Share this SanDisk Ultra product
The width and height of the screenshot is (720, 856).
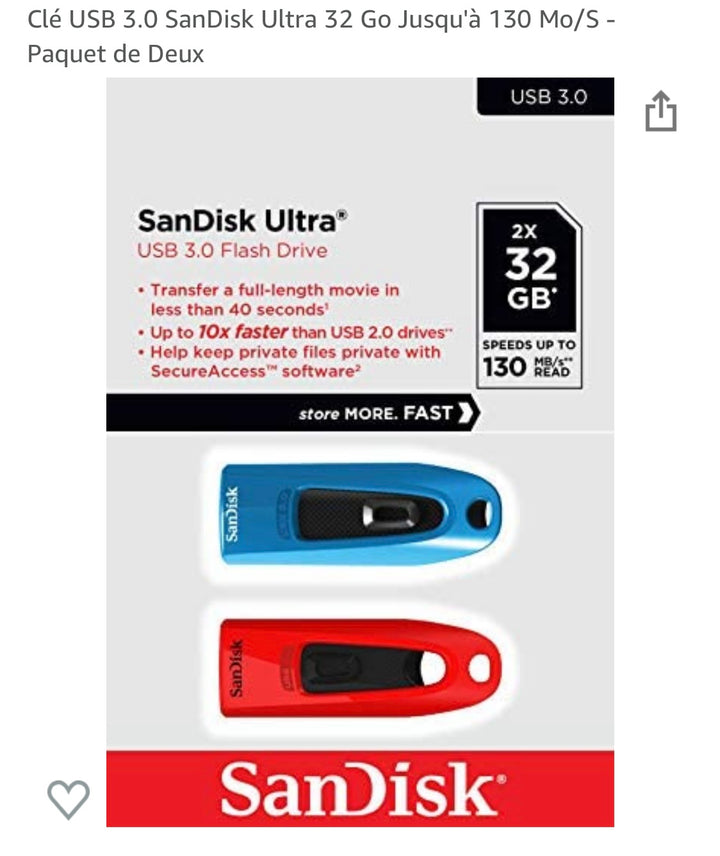click(660, 111)
